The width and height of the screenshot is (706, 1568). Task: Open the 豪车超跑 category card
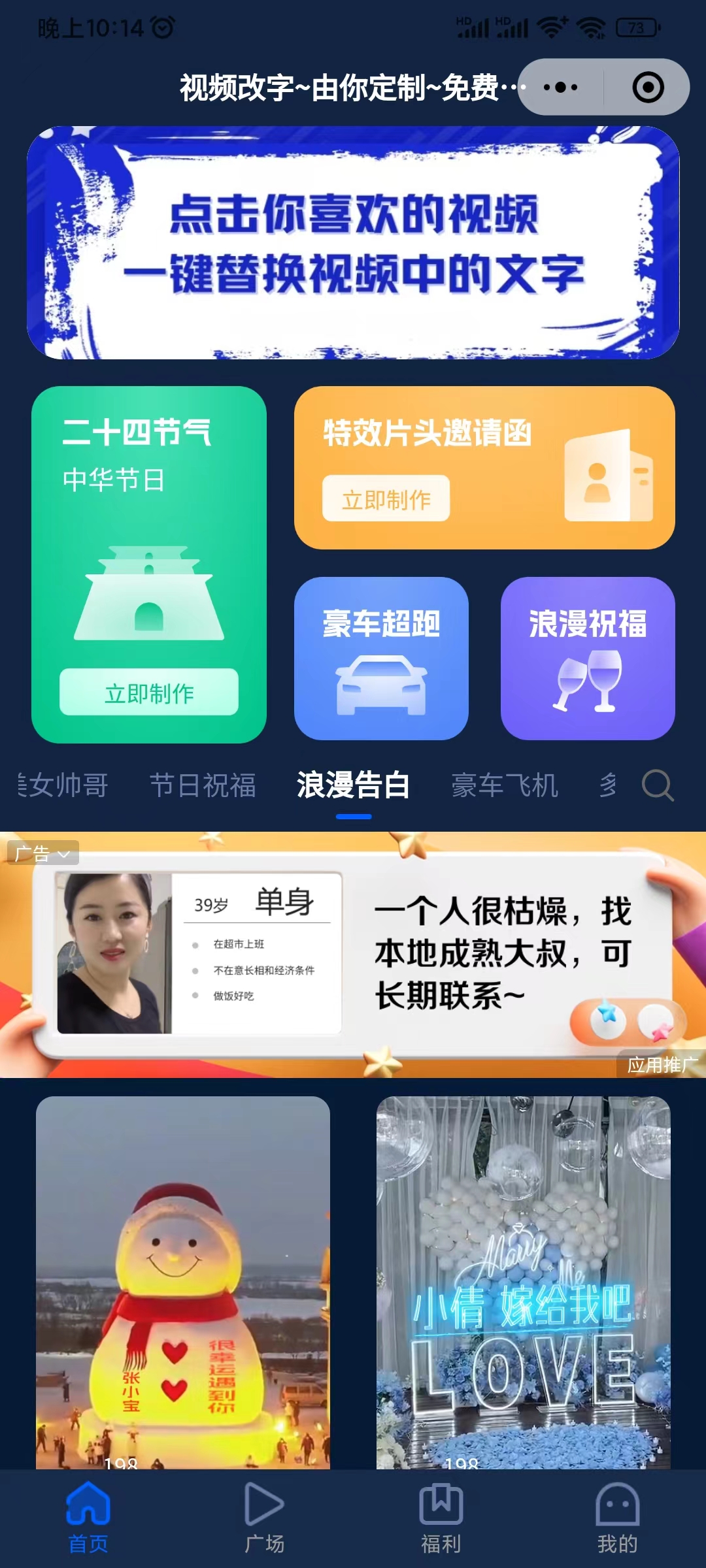tap(381, 658)
